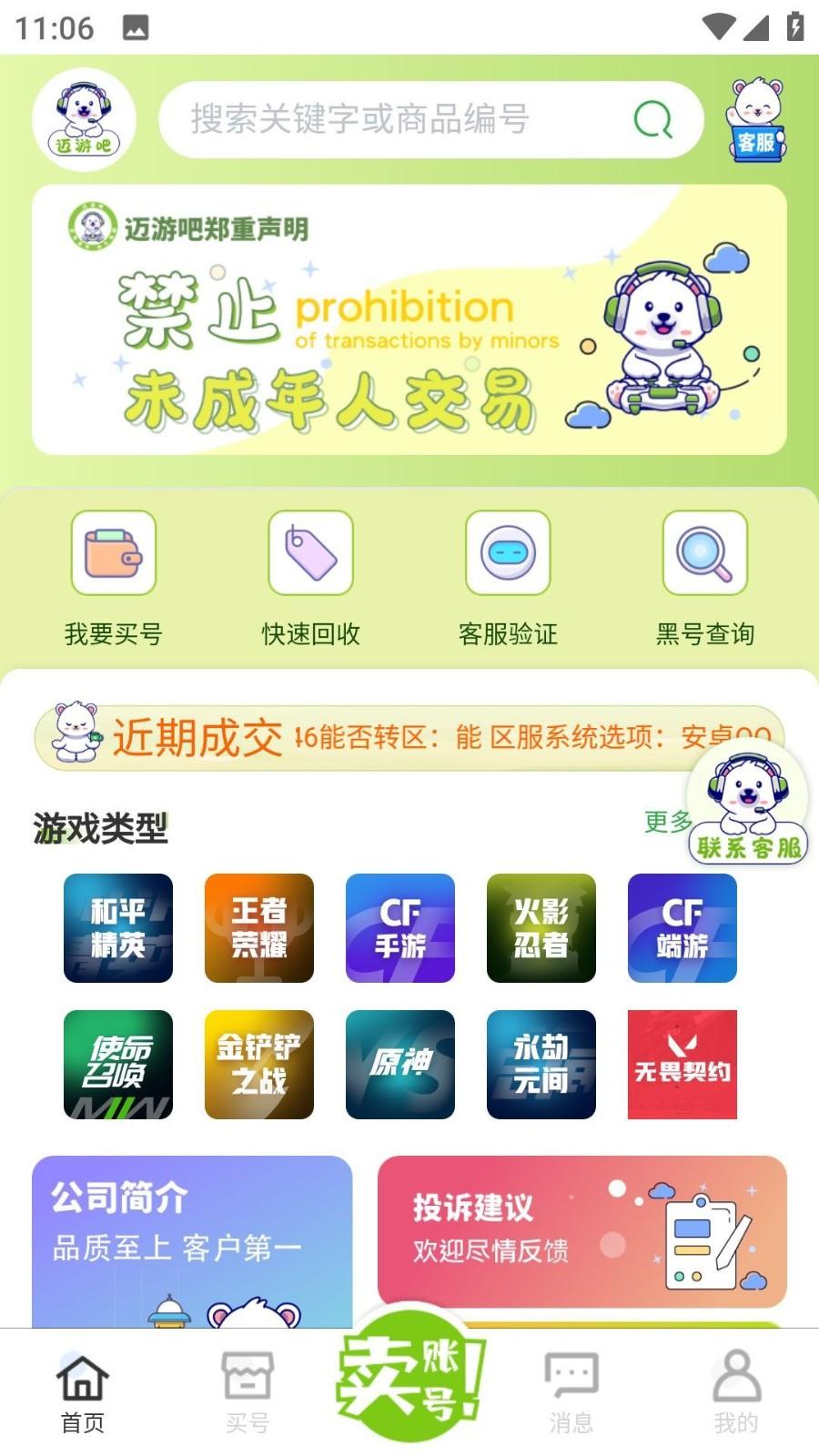Viewport: 819px width, 1456px height.
Task: Open the 投诉建议 feedback card
Action: pyautogui.click(x=582, y=1233)
